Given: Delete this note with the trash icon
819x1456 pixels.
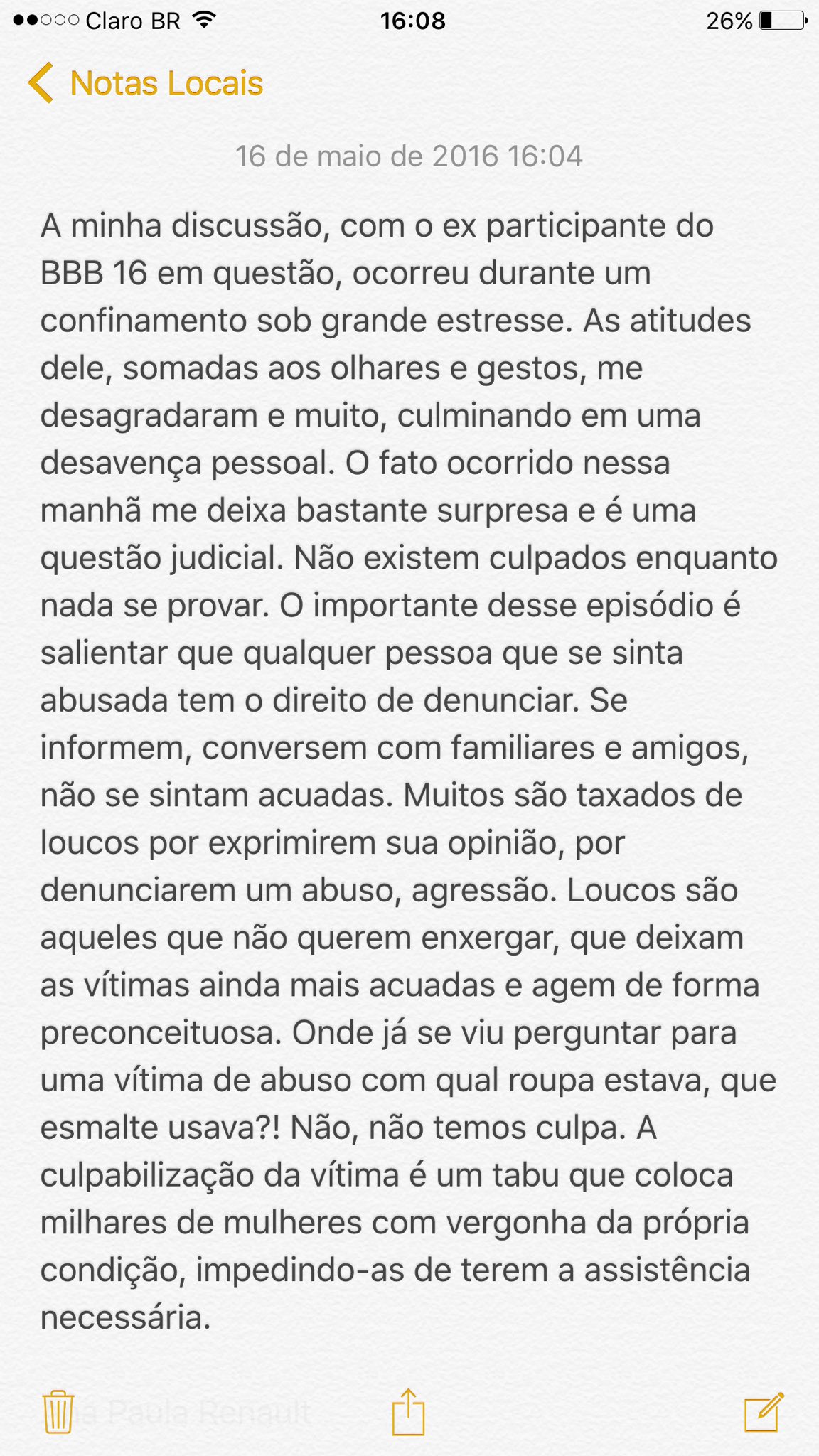Looking at the screenshot, I should (57, 1411).
